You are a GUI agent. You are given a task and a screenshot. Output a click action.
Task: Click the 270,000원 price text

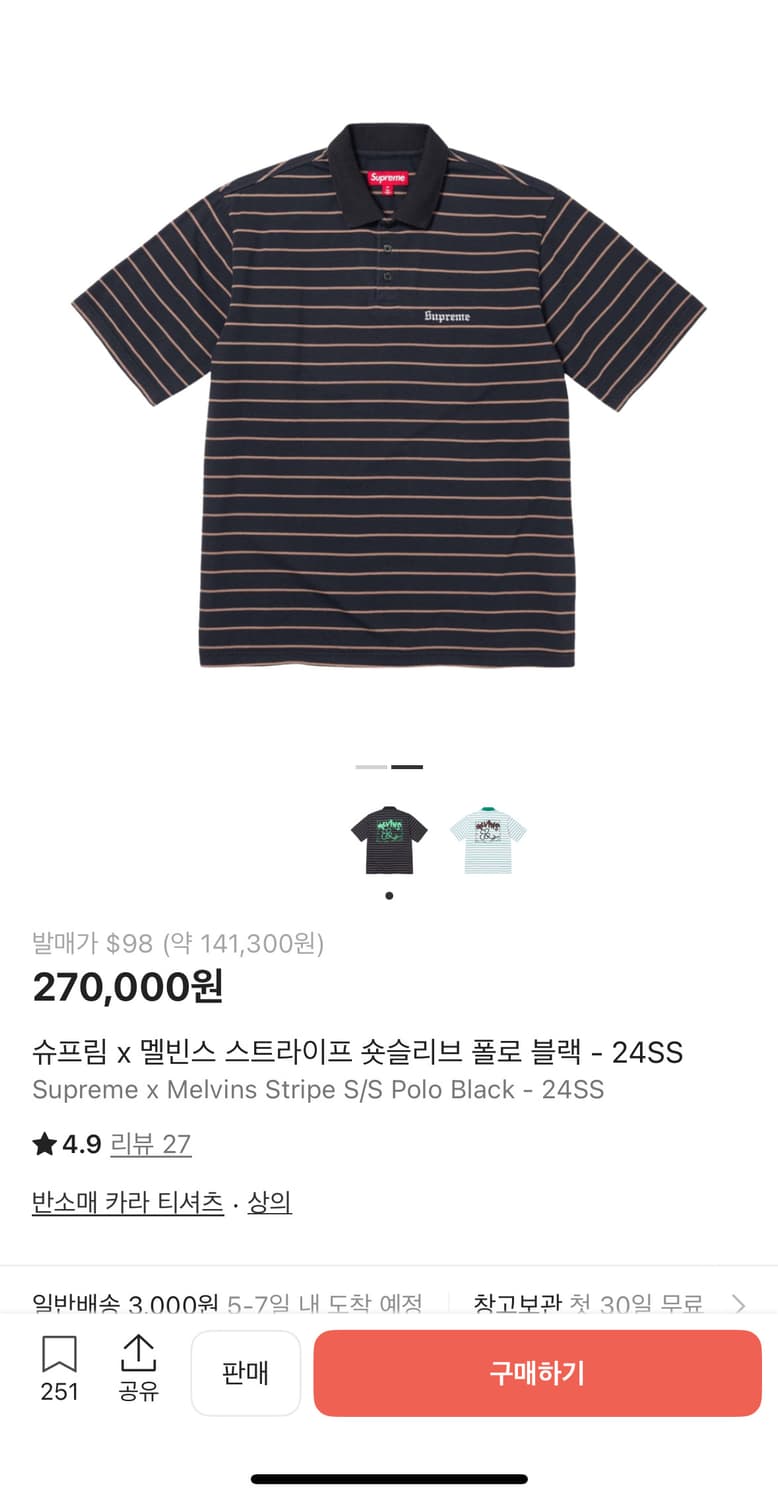click(129, 987)
